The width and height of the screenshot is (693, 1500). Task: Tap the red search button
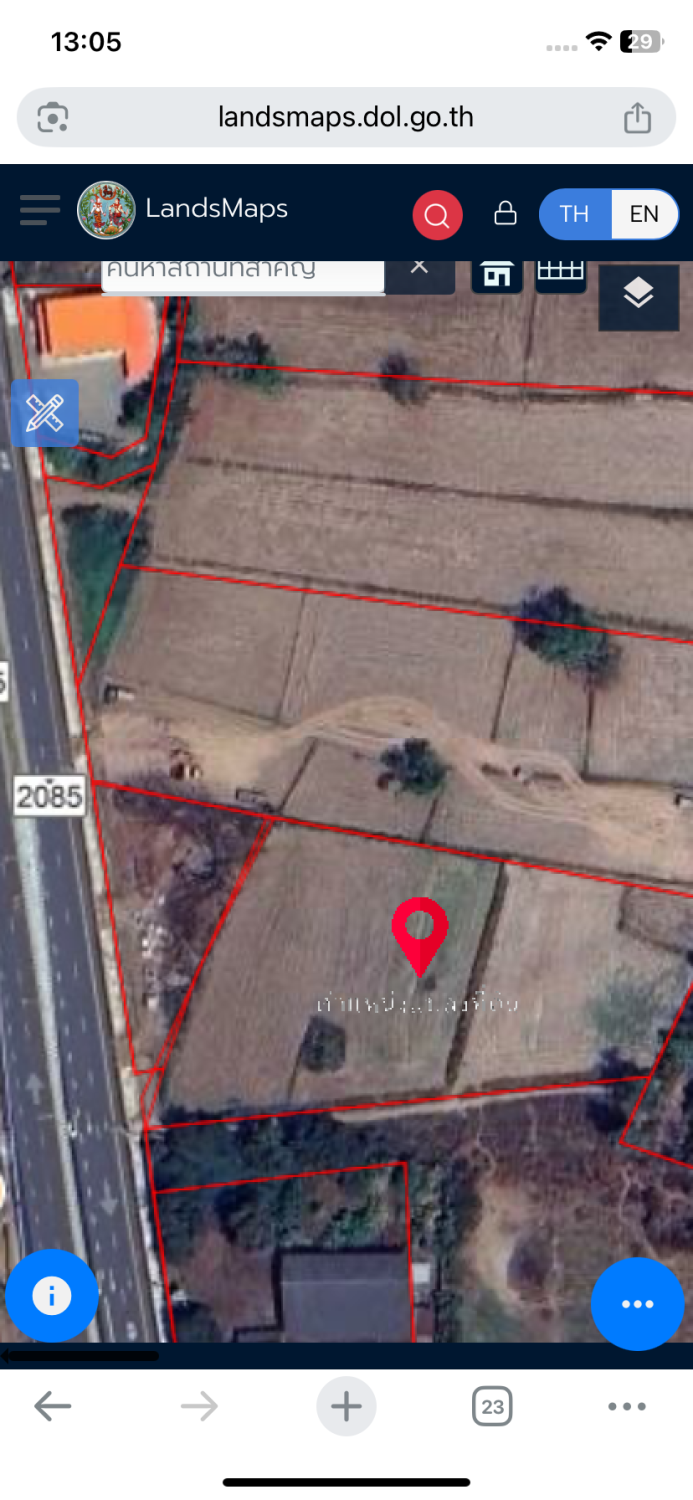tap(437, 215)
